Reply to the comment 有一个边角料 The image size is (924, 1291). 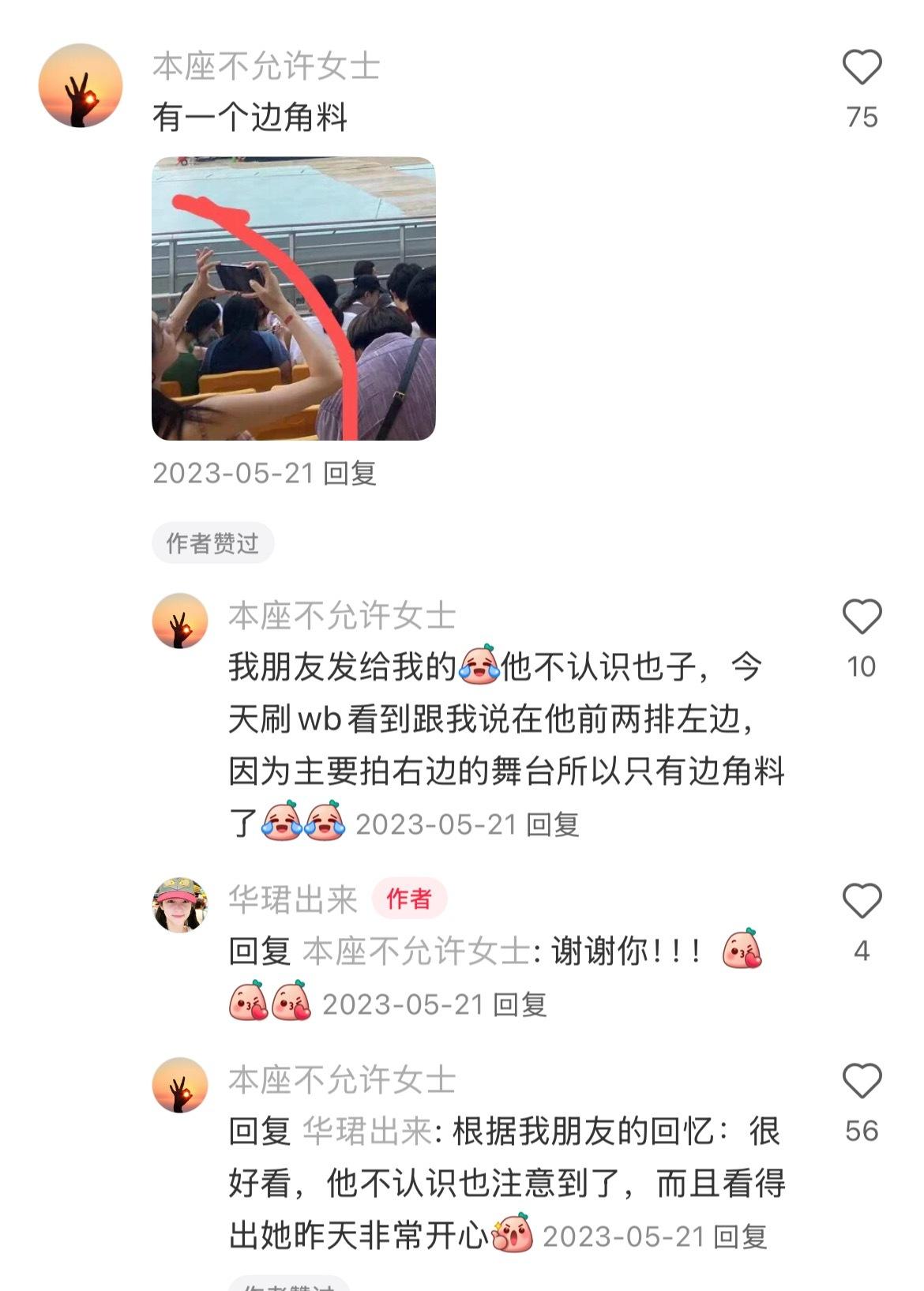pos(350,474)
